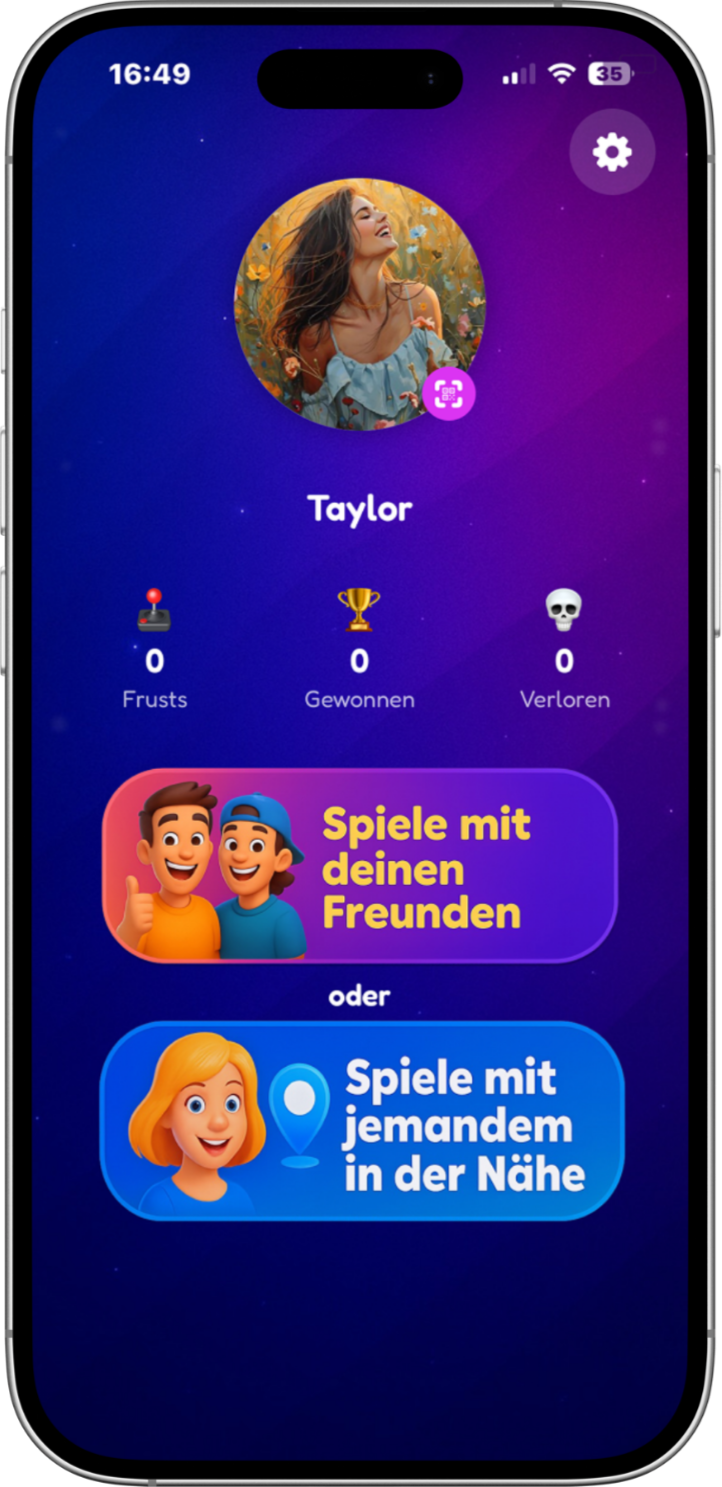
Task: Tap the QR code badge on the avatar
Action: (x=449, y=394)
